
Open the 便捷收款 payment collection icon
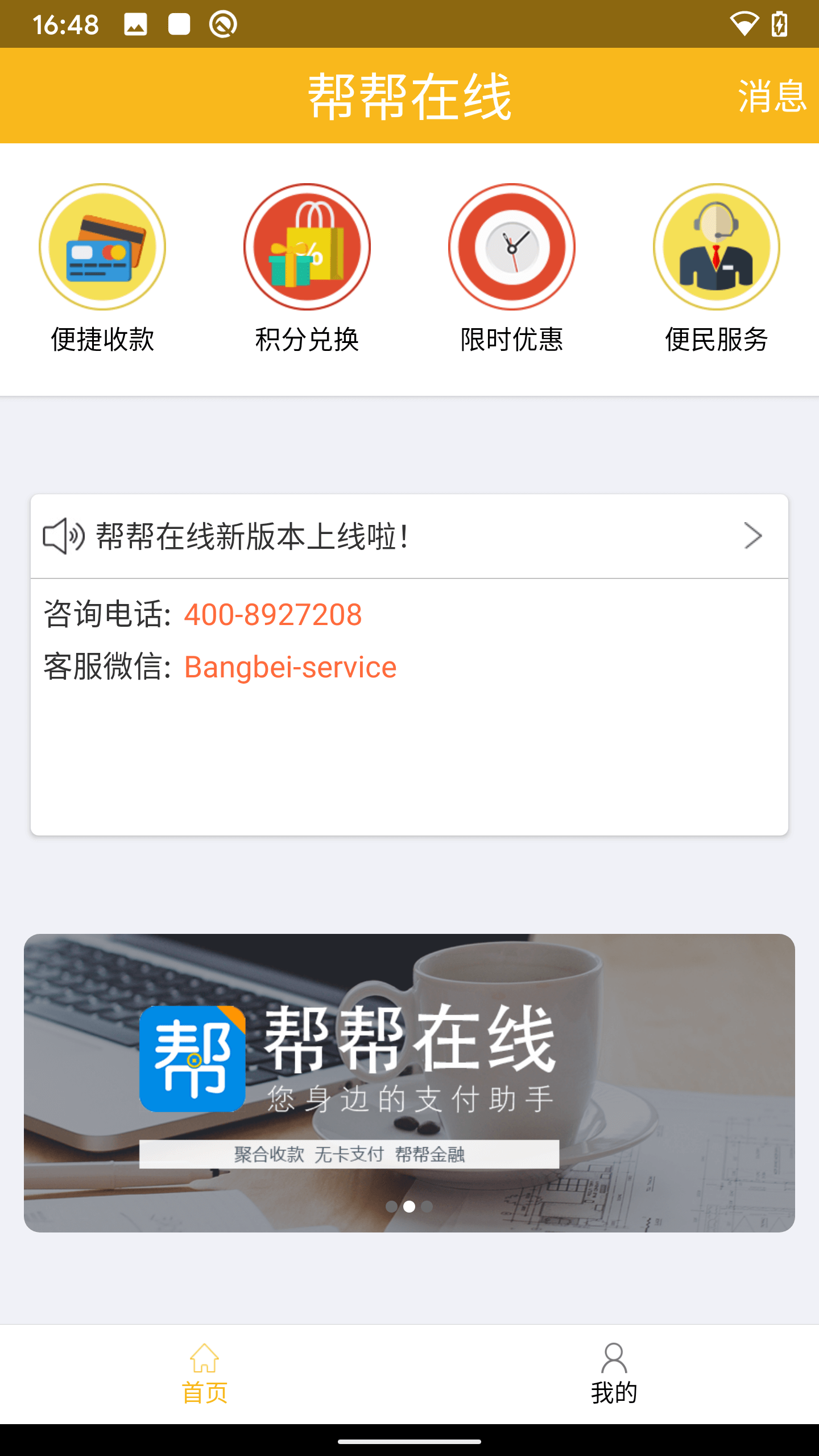pos(102,247)
